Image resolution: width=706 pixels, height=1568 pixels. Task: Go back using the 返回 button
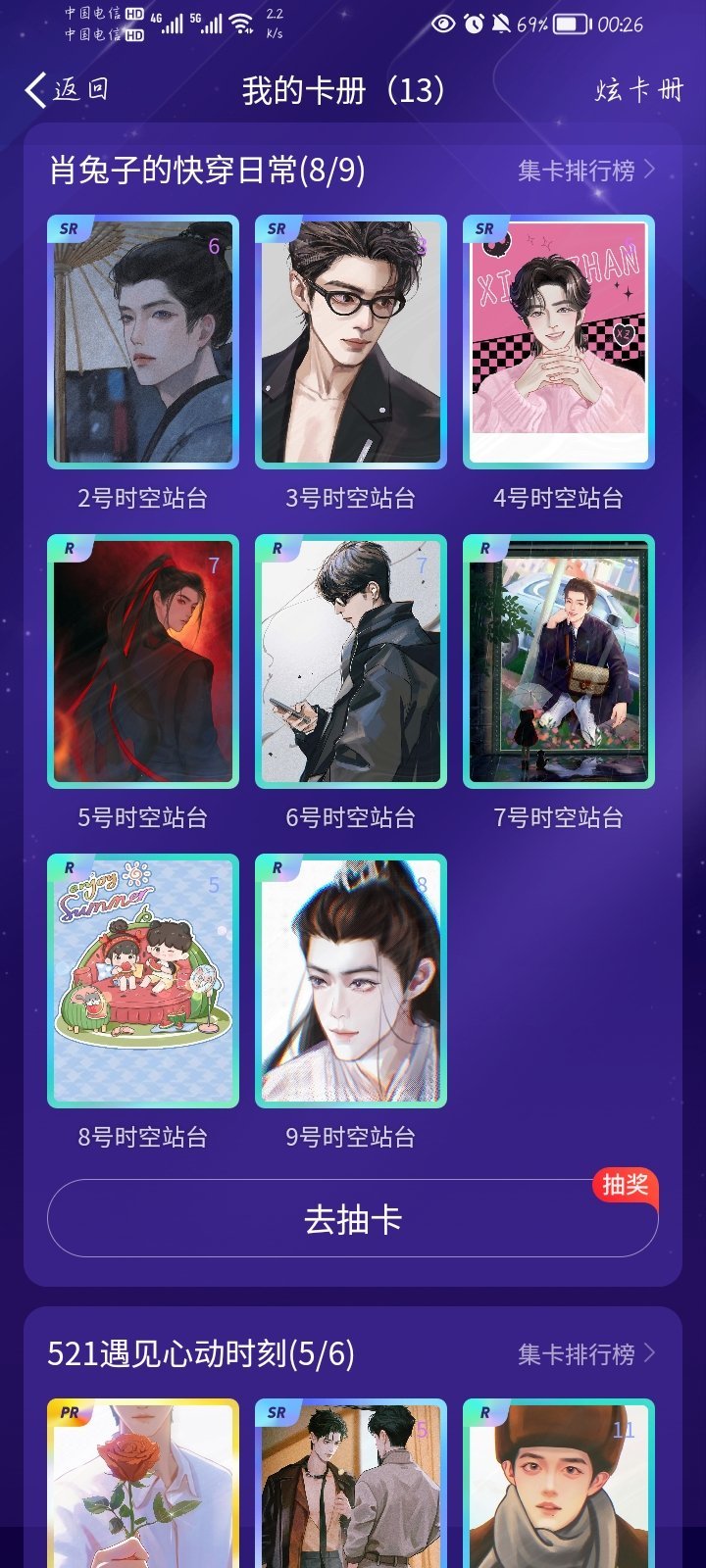(67, 90)
